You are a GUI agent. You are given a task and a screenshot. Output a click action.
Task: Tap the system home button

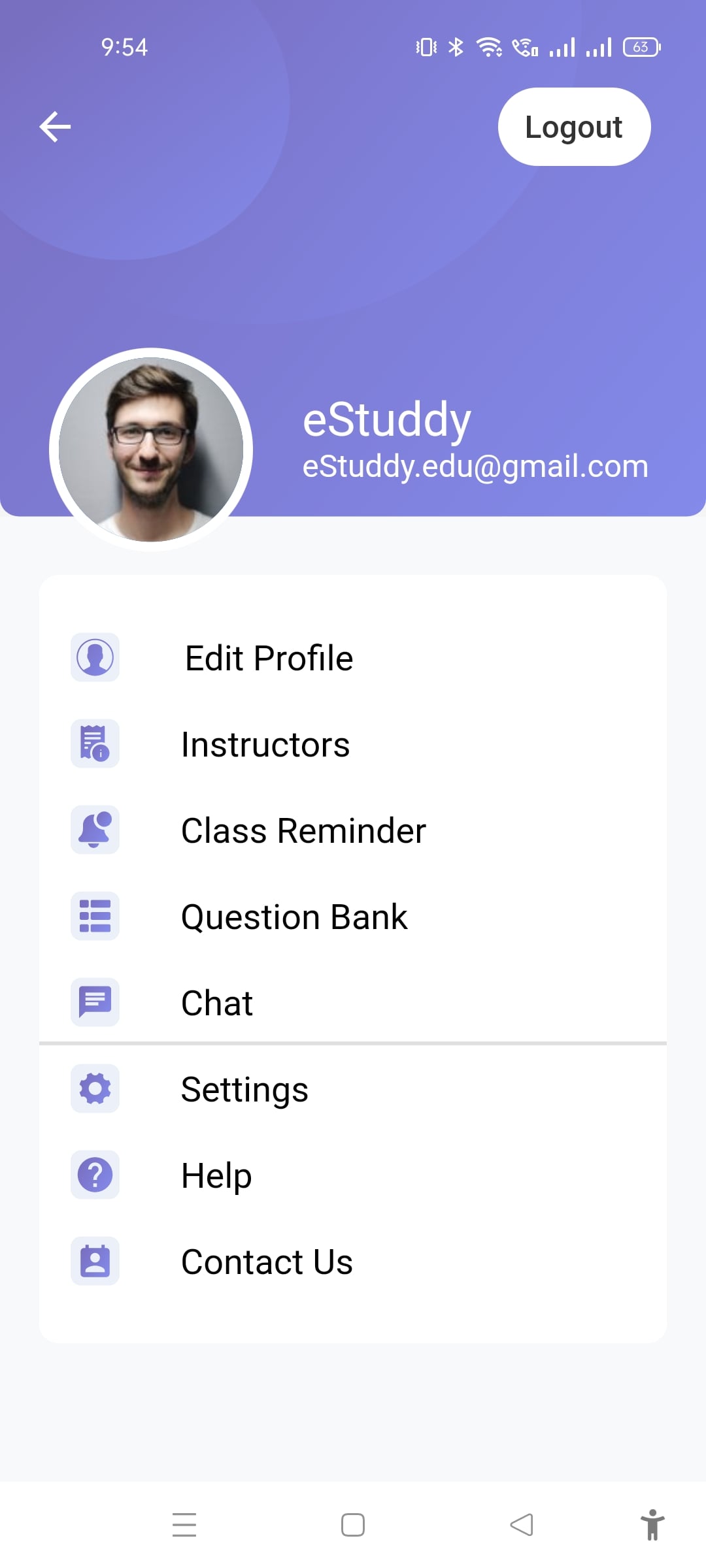coord(353,1525)
